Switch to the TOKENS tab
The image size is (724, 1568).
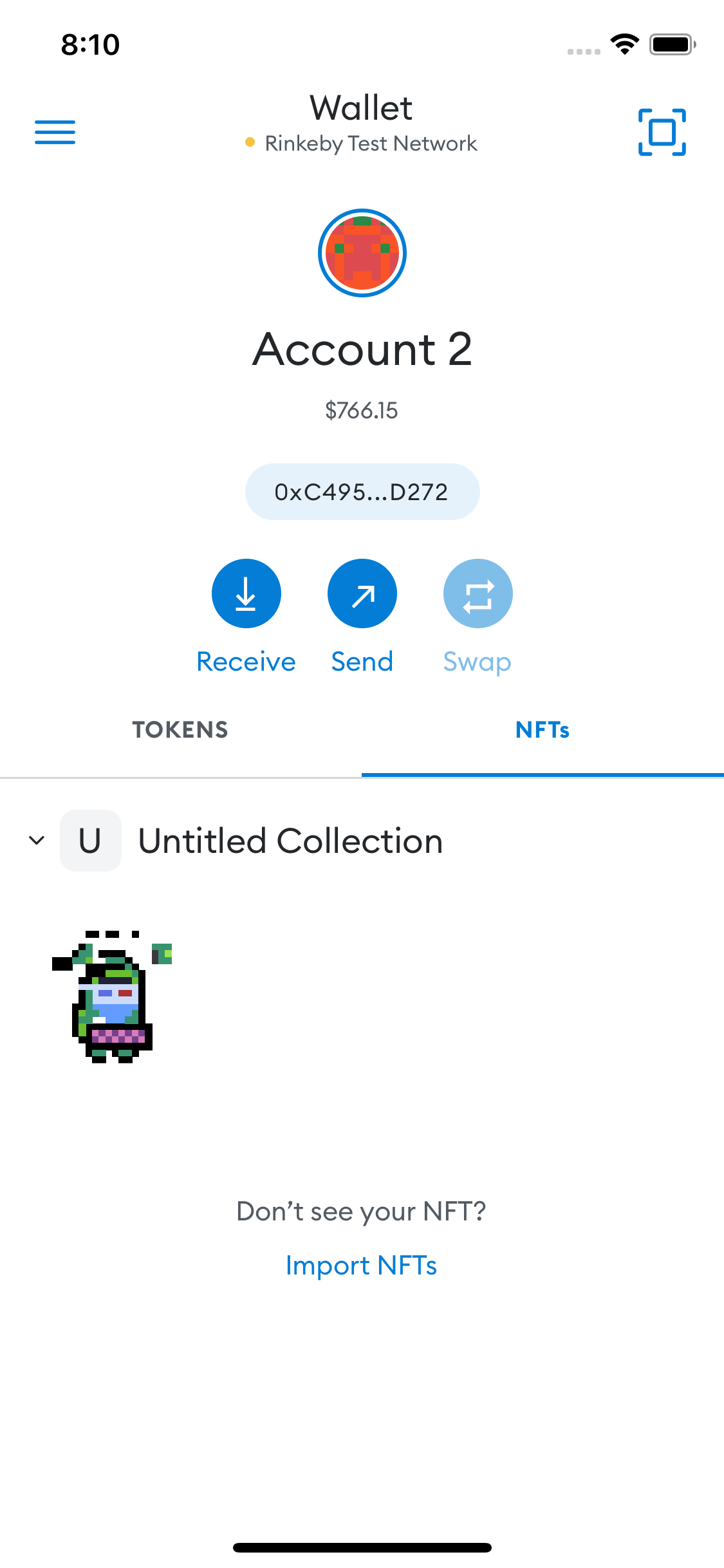[x=180, y=730]
